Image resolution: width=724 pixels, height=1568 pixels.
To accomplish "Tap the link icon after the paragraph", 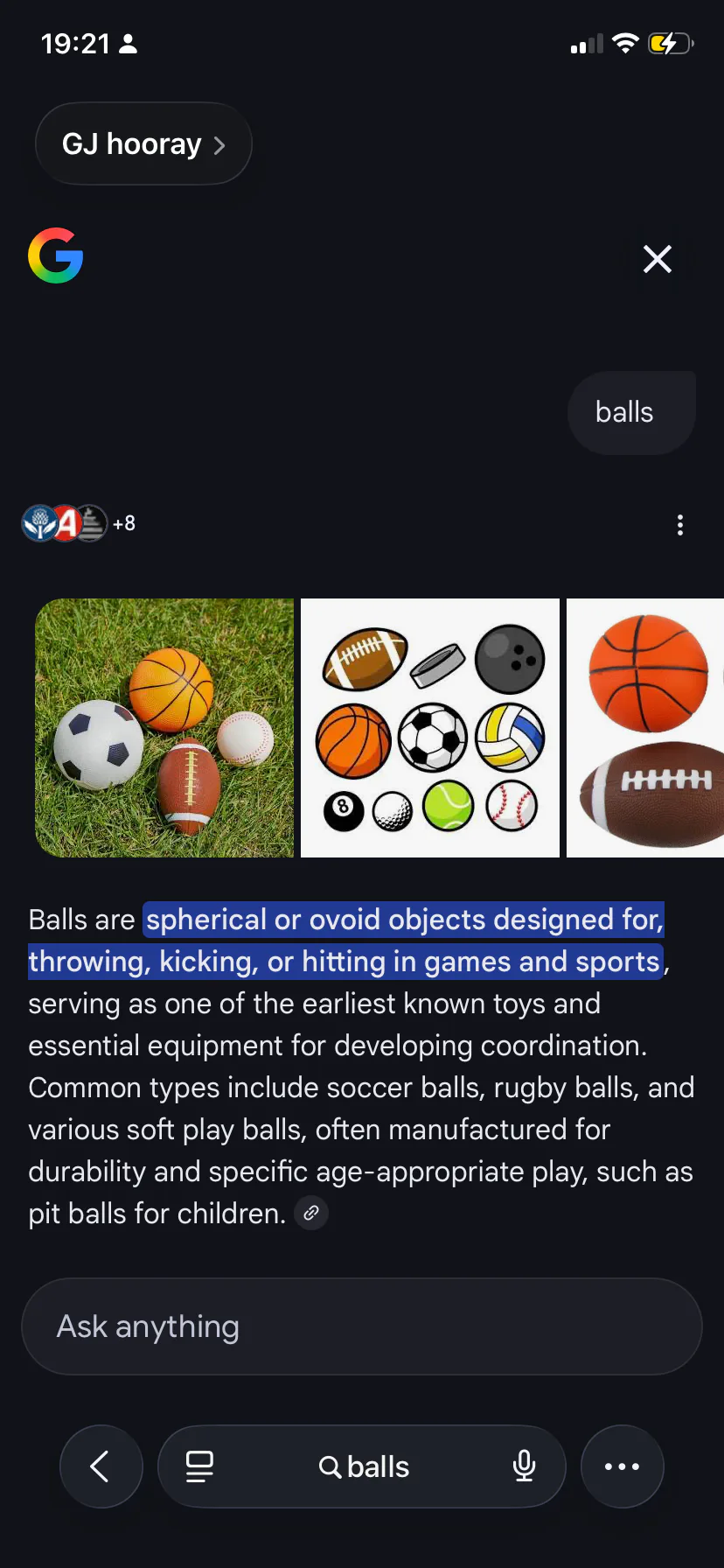I will coord(311,1214).
